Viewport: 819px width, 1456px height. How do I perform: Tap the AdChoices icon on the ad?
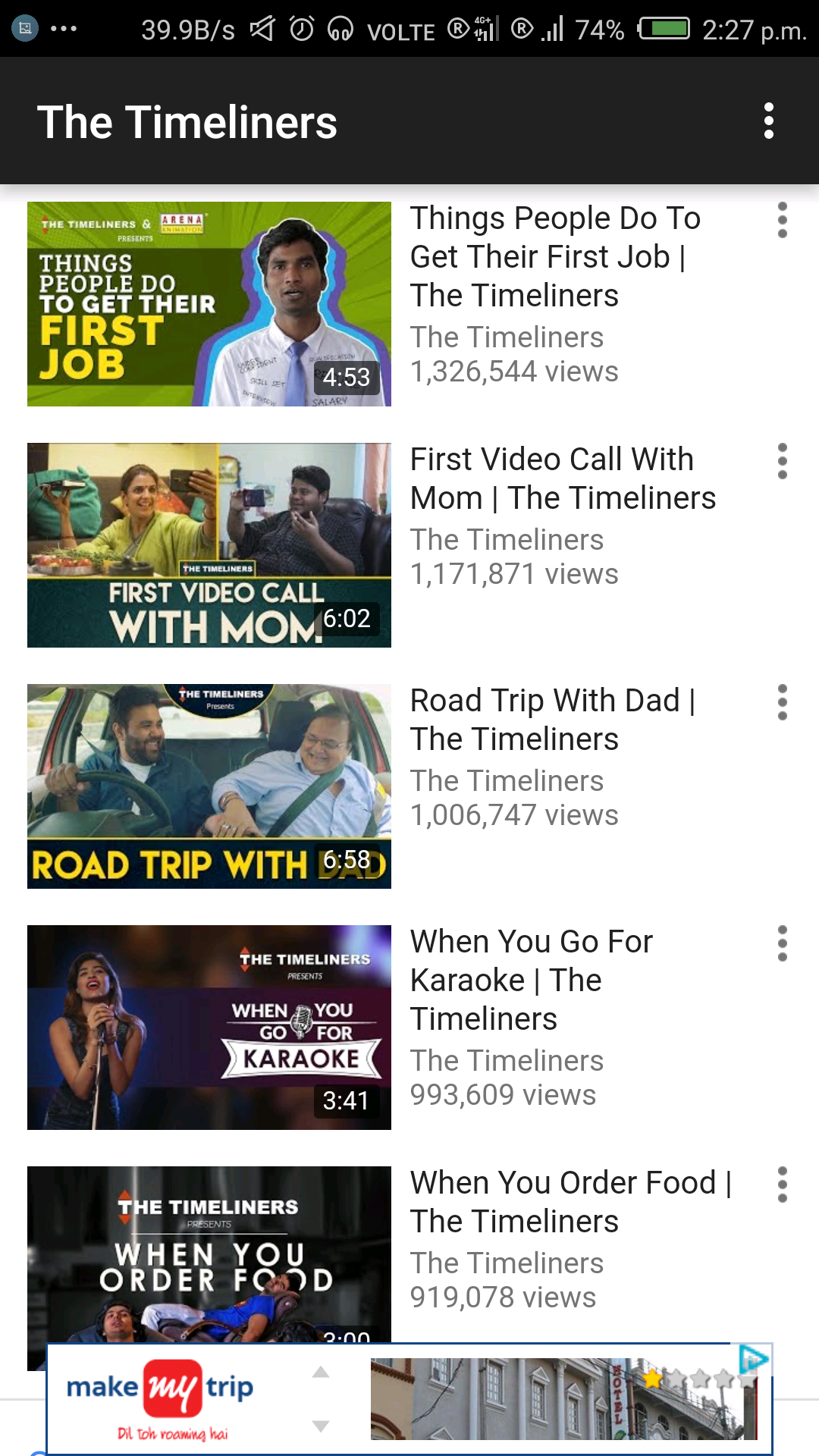coord(753,1358)
